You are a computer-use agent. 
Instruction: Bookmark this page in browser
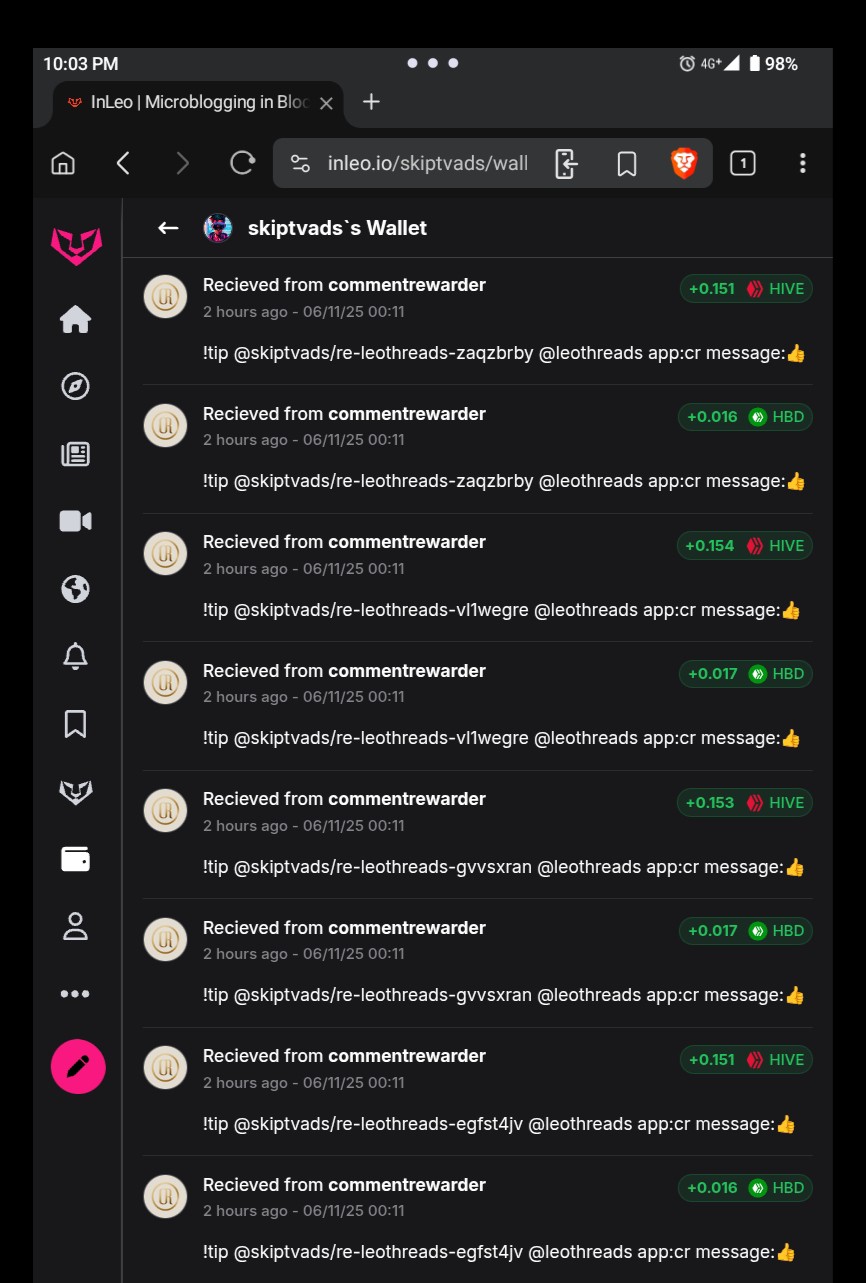626,163
